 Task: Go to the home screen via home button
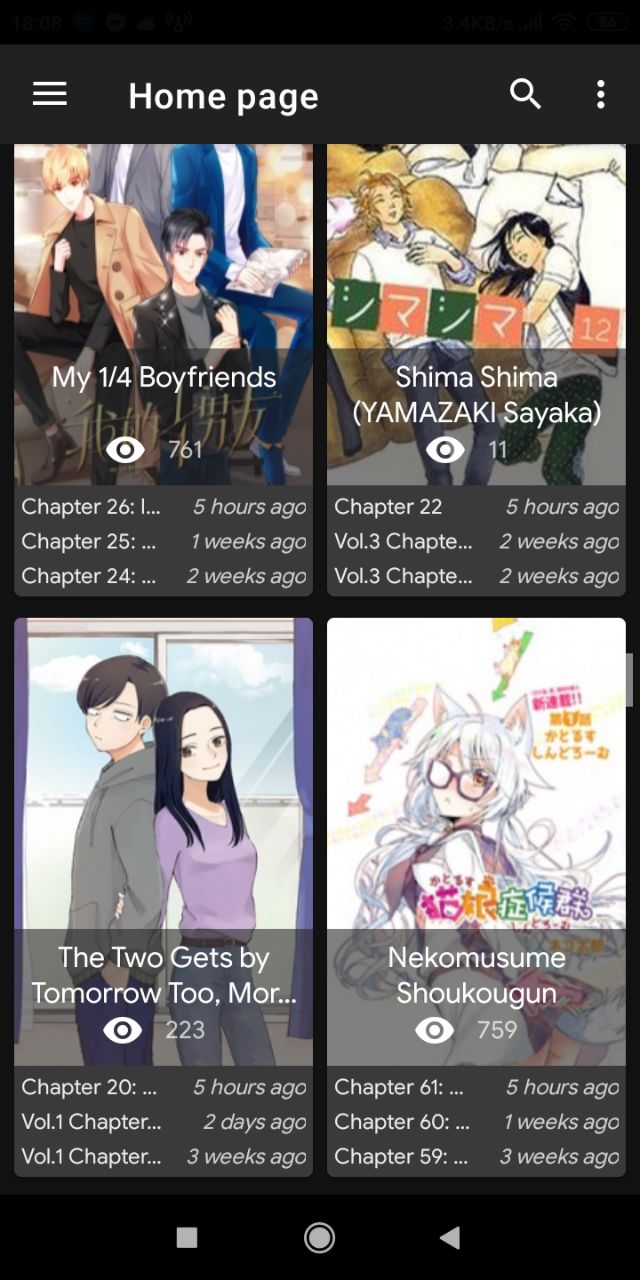click(x=319, y=1238)
